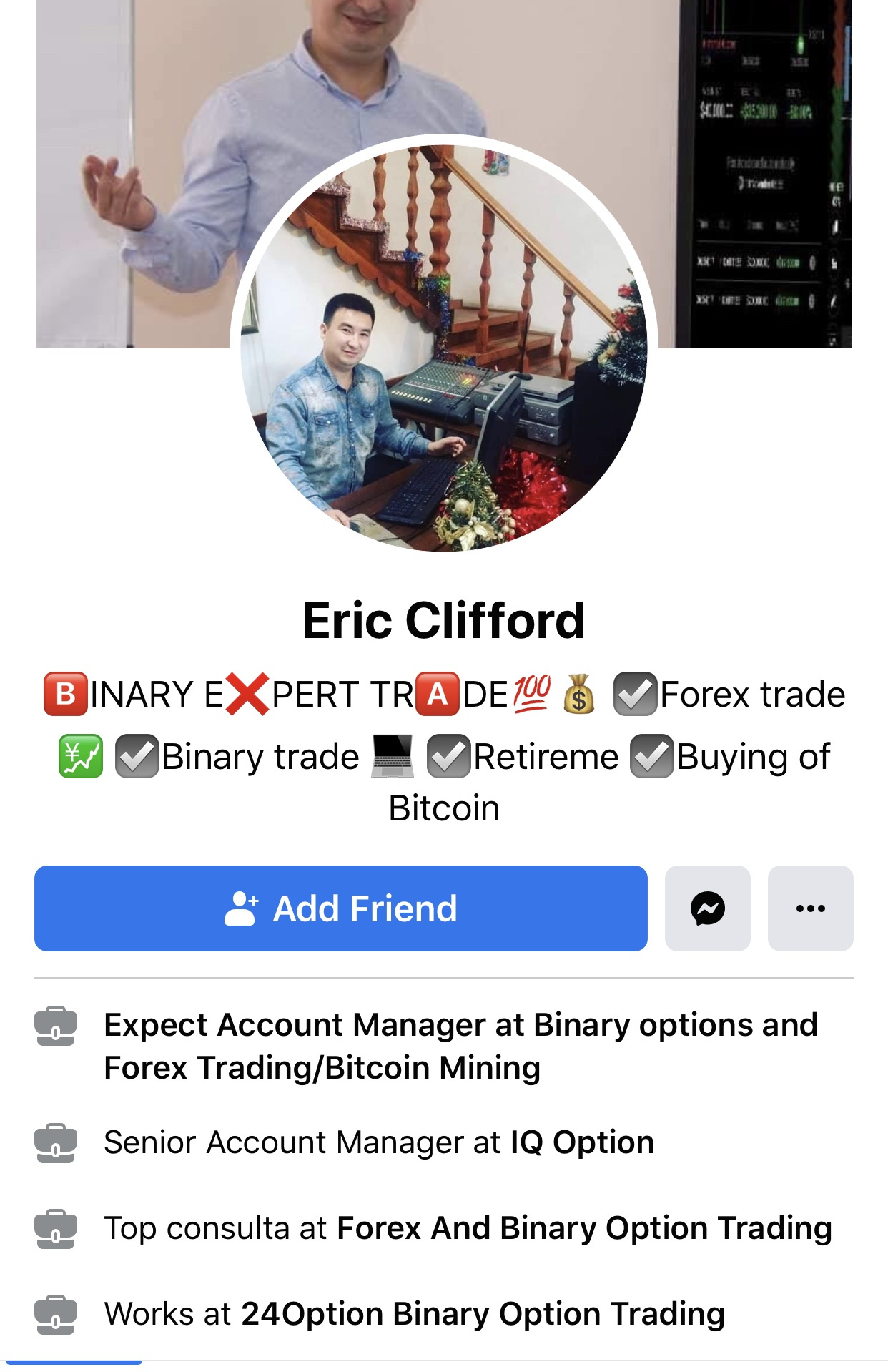Open Binary options and Forex Trading/Bitcoin Mining page
Image resolution: width=888 pixels, height=1372 pixels.
point(460,1046)
